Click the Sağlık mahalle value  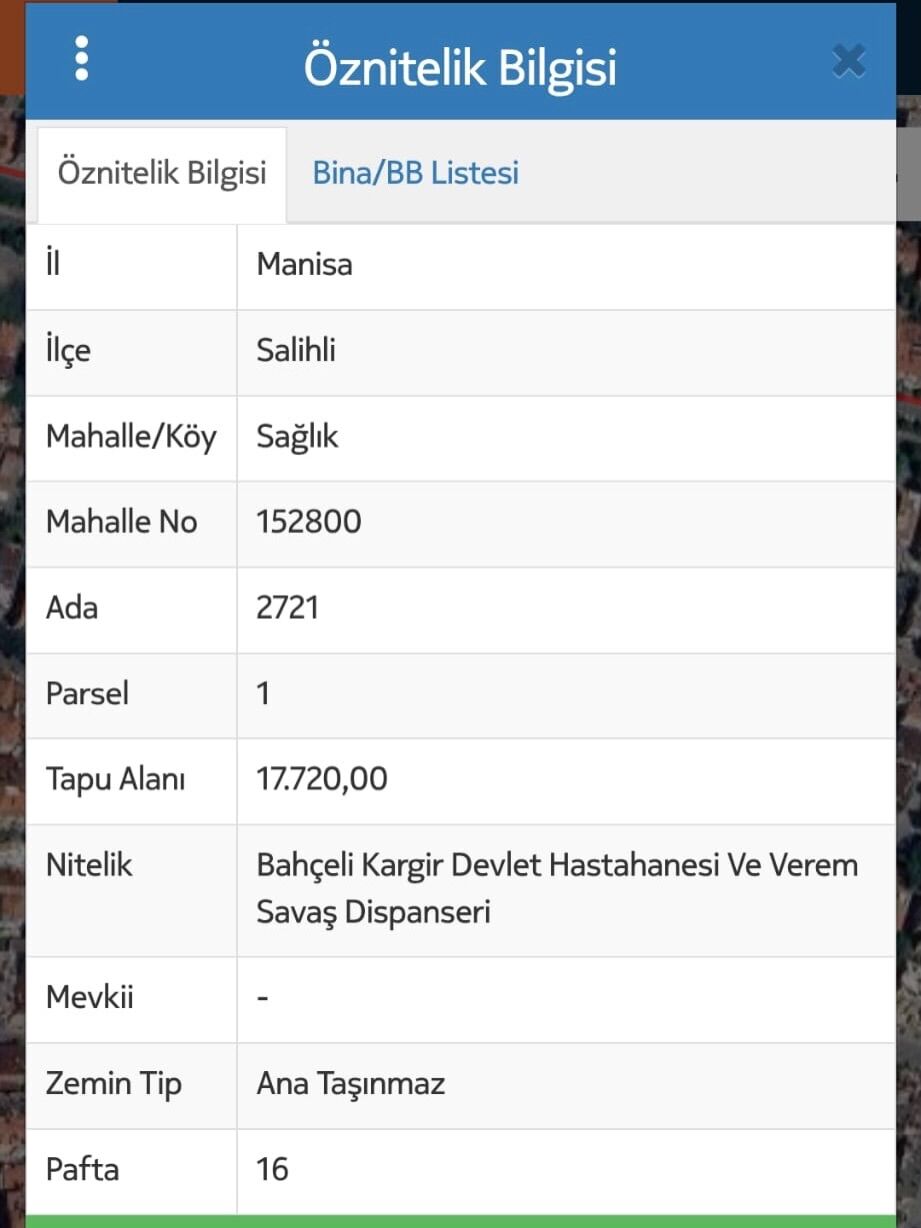(296, 437)
